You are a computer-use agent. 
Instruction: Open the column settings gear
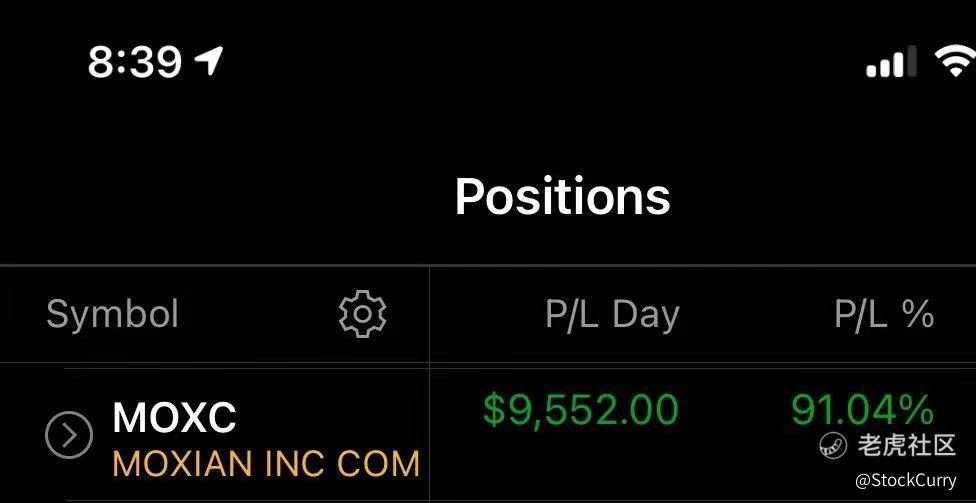pos(362,315)
